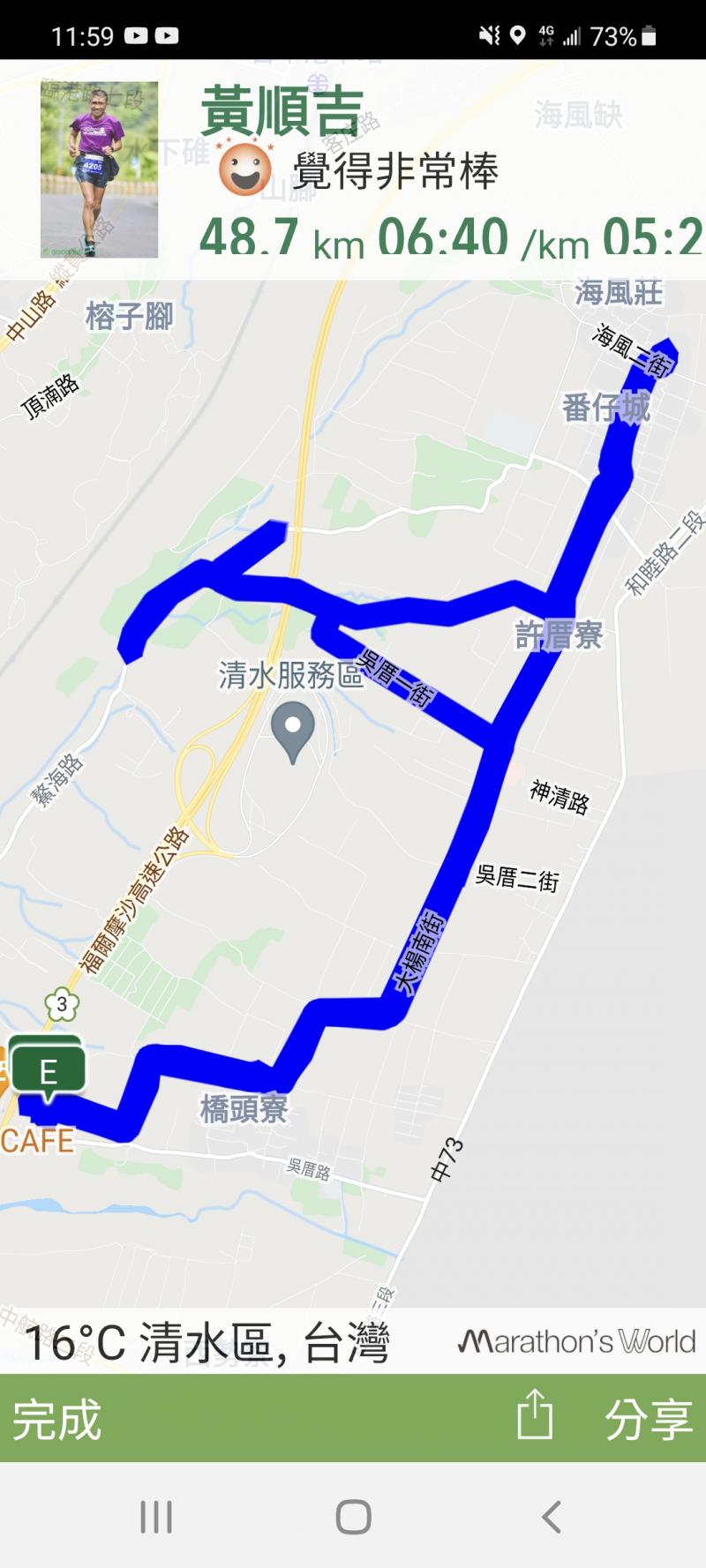Tap the 完成 button to finish
This screenshot has height=1568, width=706.
pos(57,1420)
